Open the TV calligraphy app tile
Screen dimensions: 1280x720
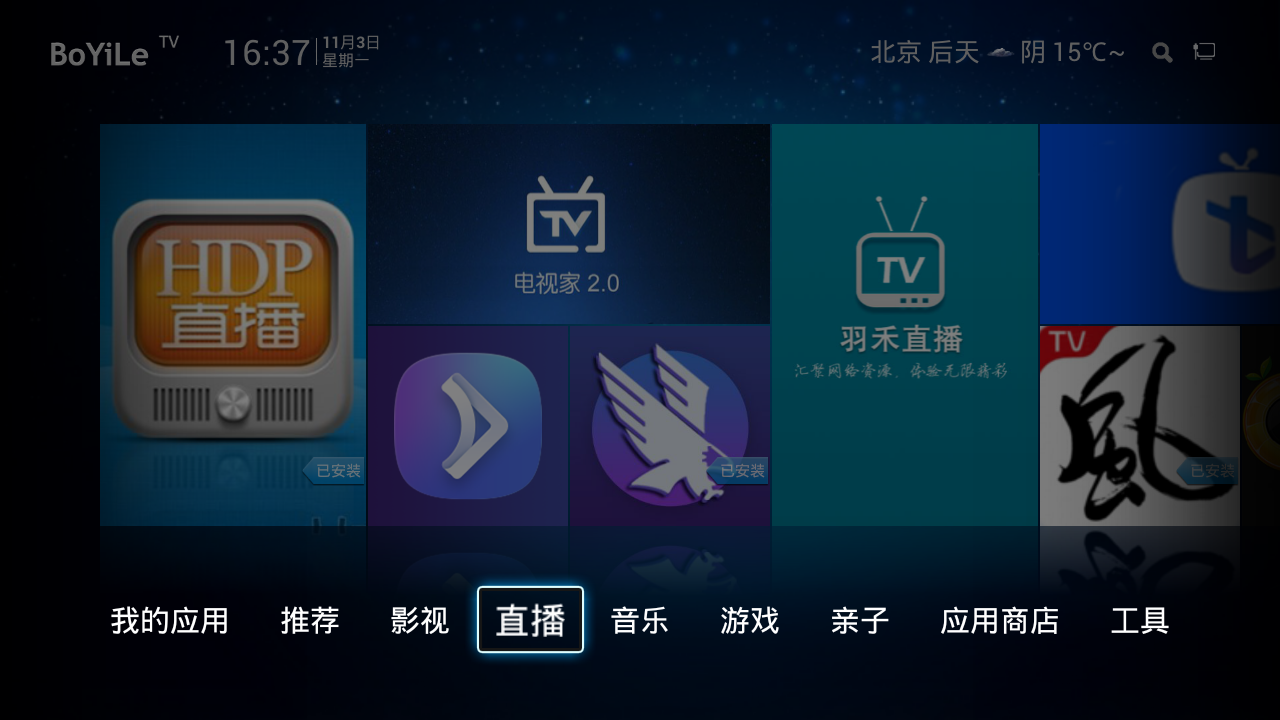point(1139,426)
